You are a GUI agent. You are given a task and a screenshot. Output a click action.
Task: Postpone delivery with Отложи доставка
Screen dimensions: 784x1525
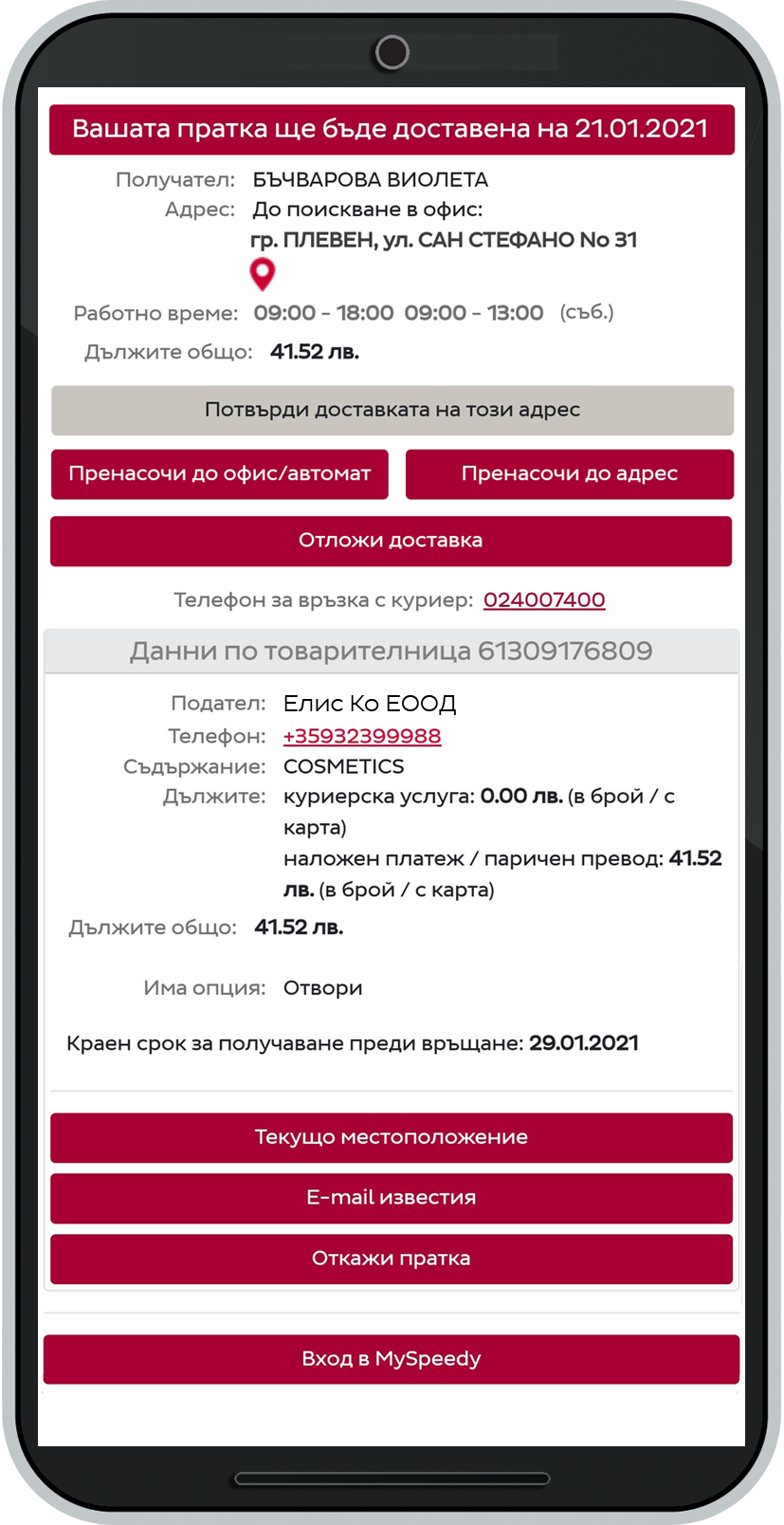391,541
